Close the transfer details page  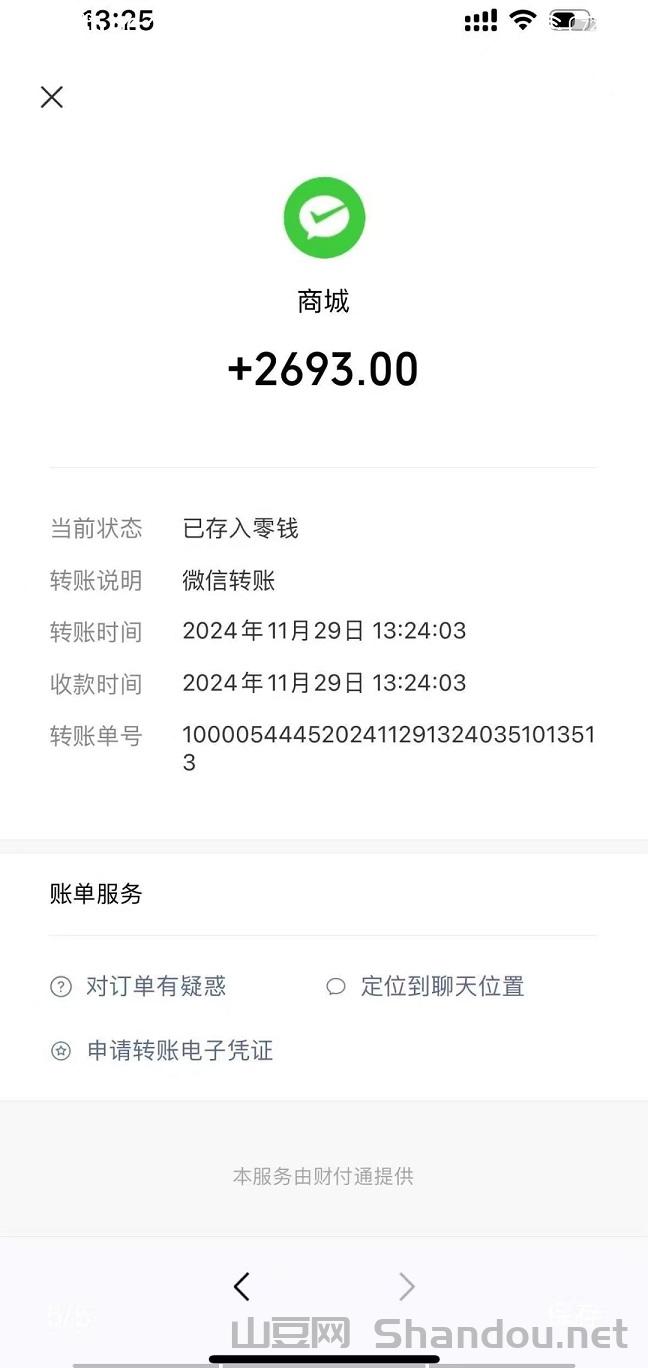[x=52, y=97]
